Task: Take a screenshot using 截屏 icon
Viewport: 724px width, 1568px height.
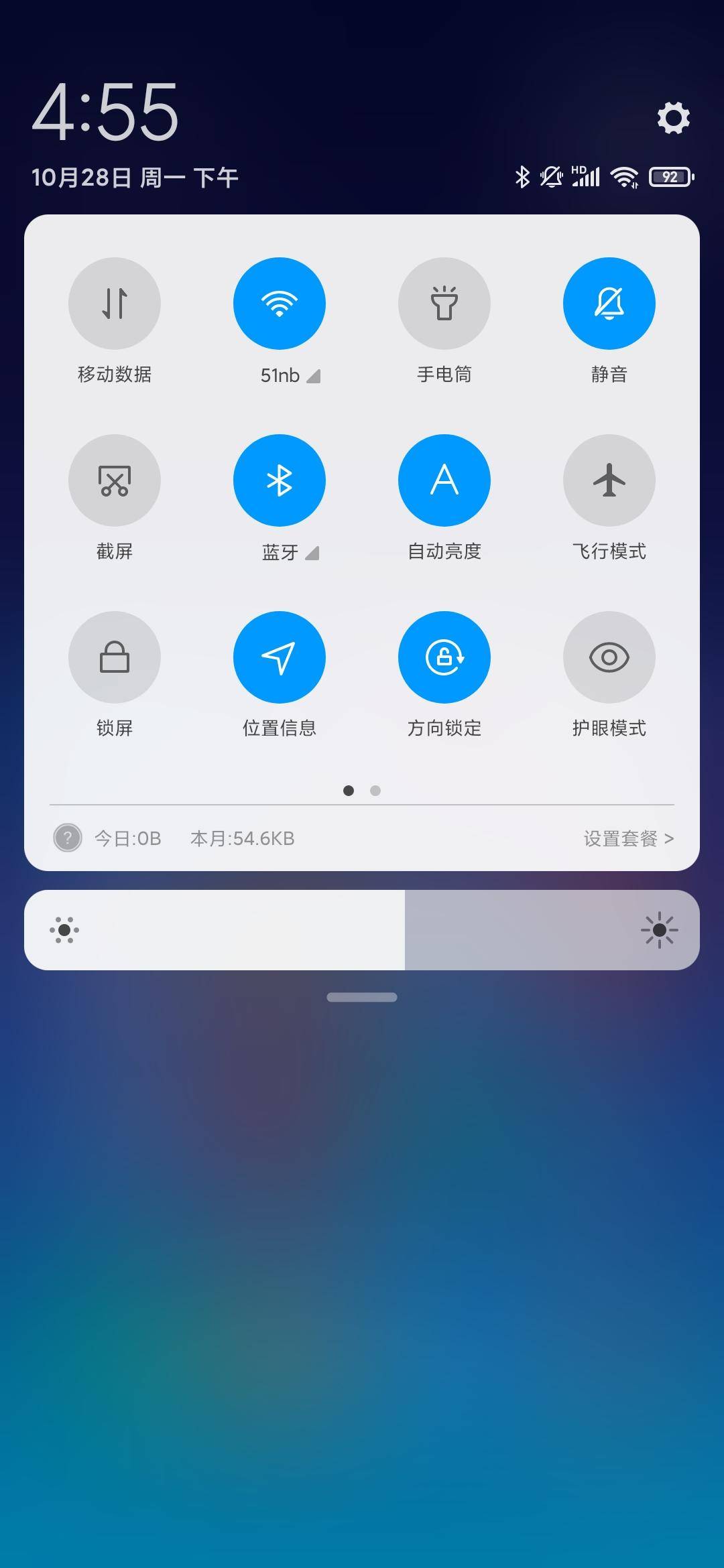Action: (x=115, y=480)
